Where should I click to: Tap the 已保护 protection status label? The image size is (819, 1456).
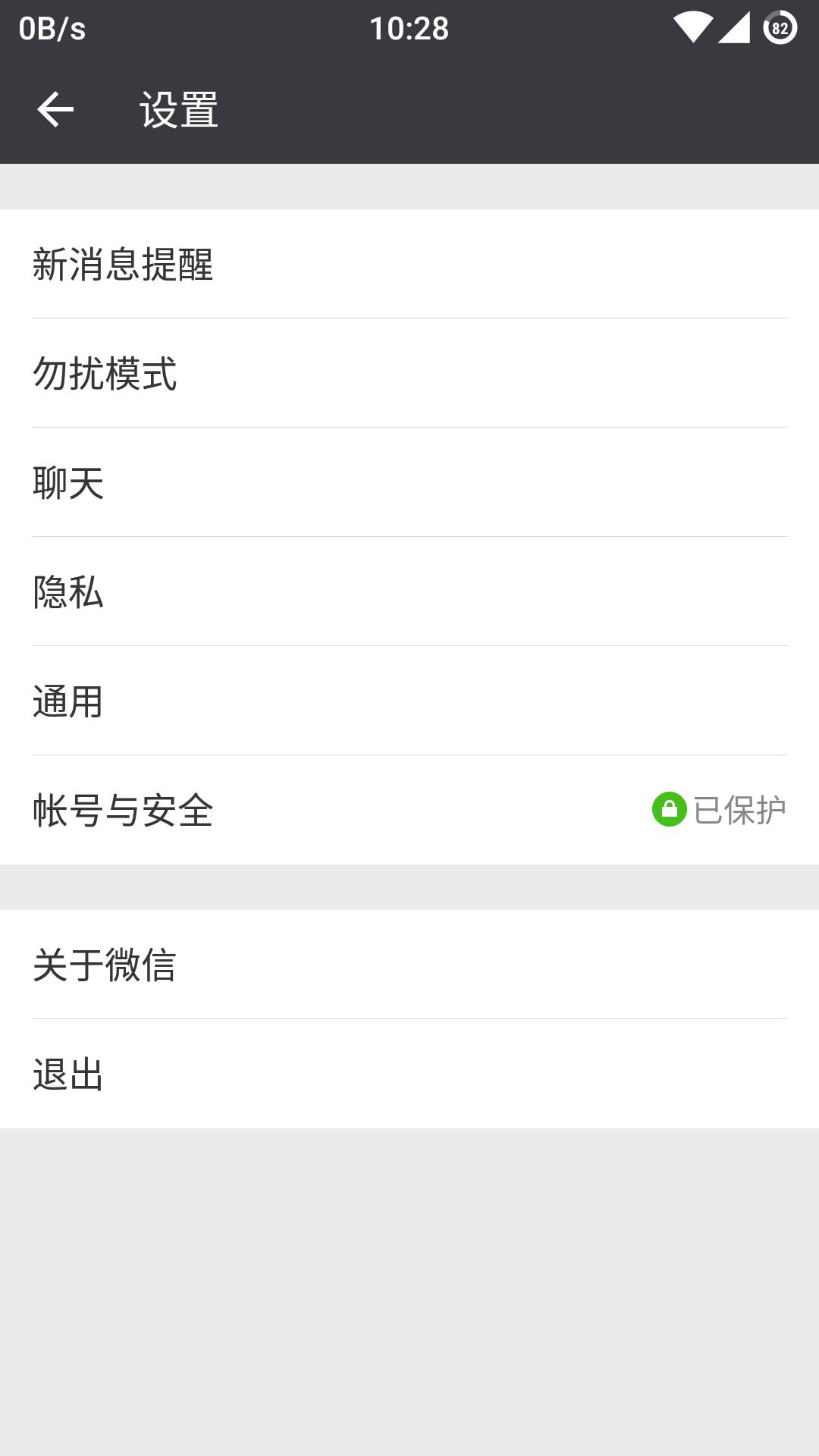(739, 810)
